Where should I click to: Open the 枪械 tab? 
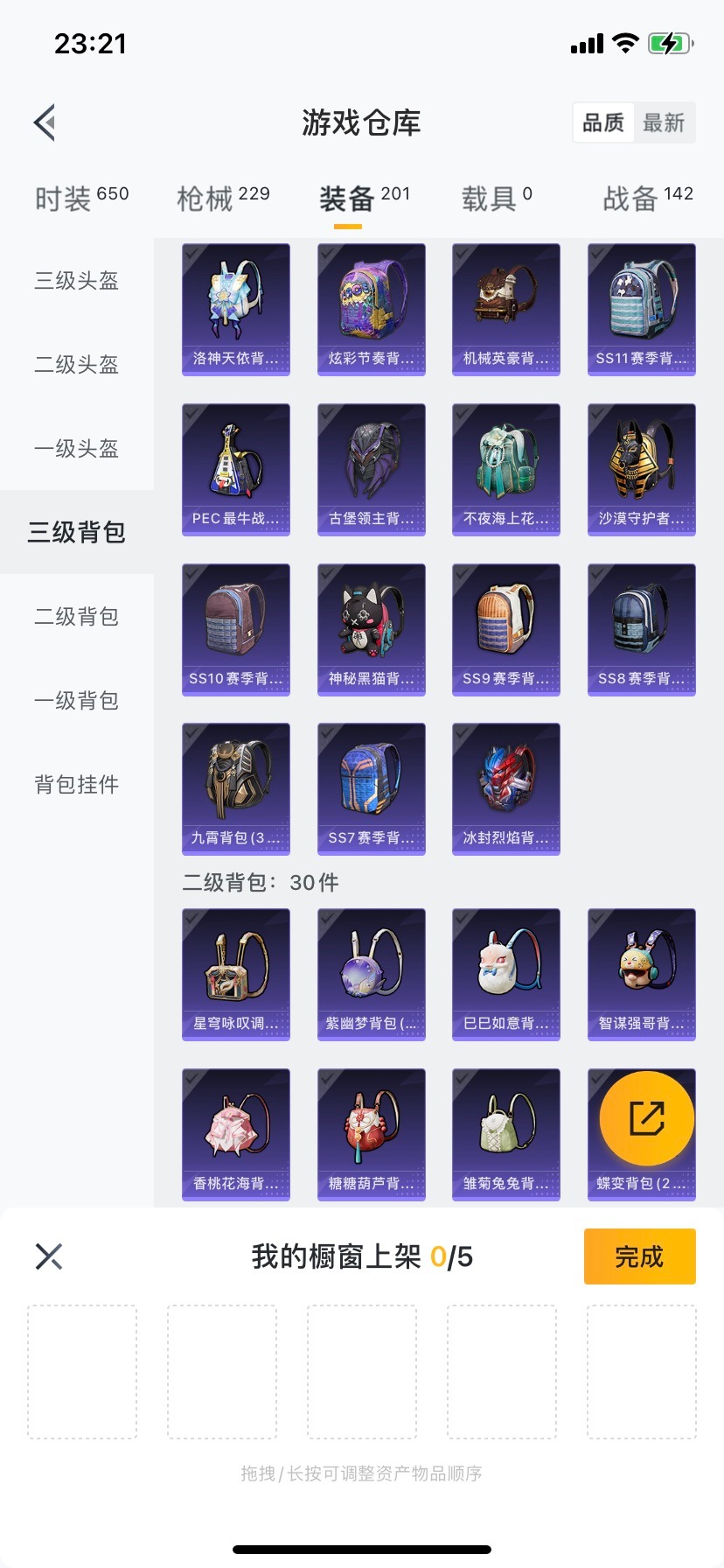223,199
